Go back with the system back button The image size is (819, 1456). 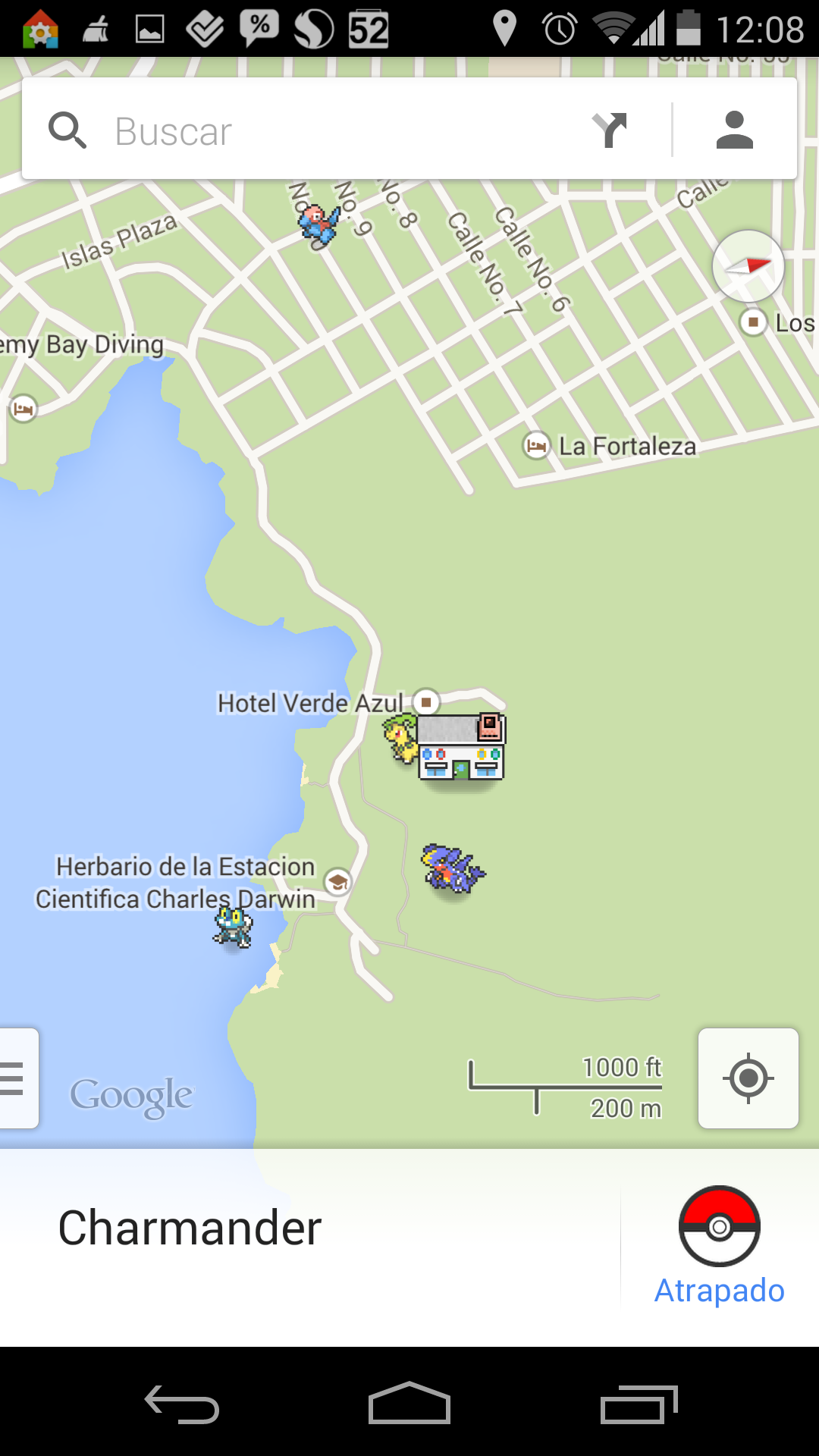182,1404
